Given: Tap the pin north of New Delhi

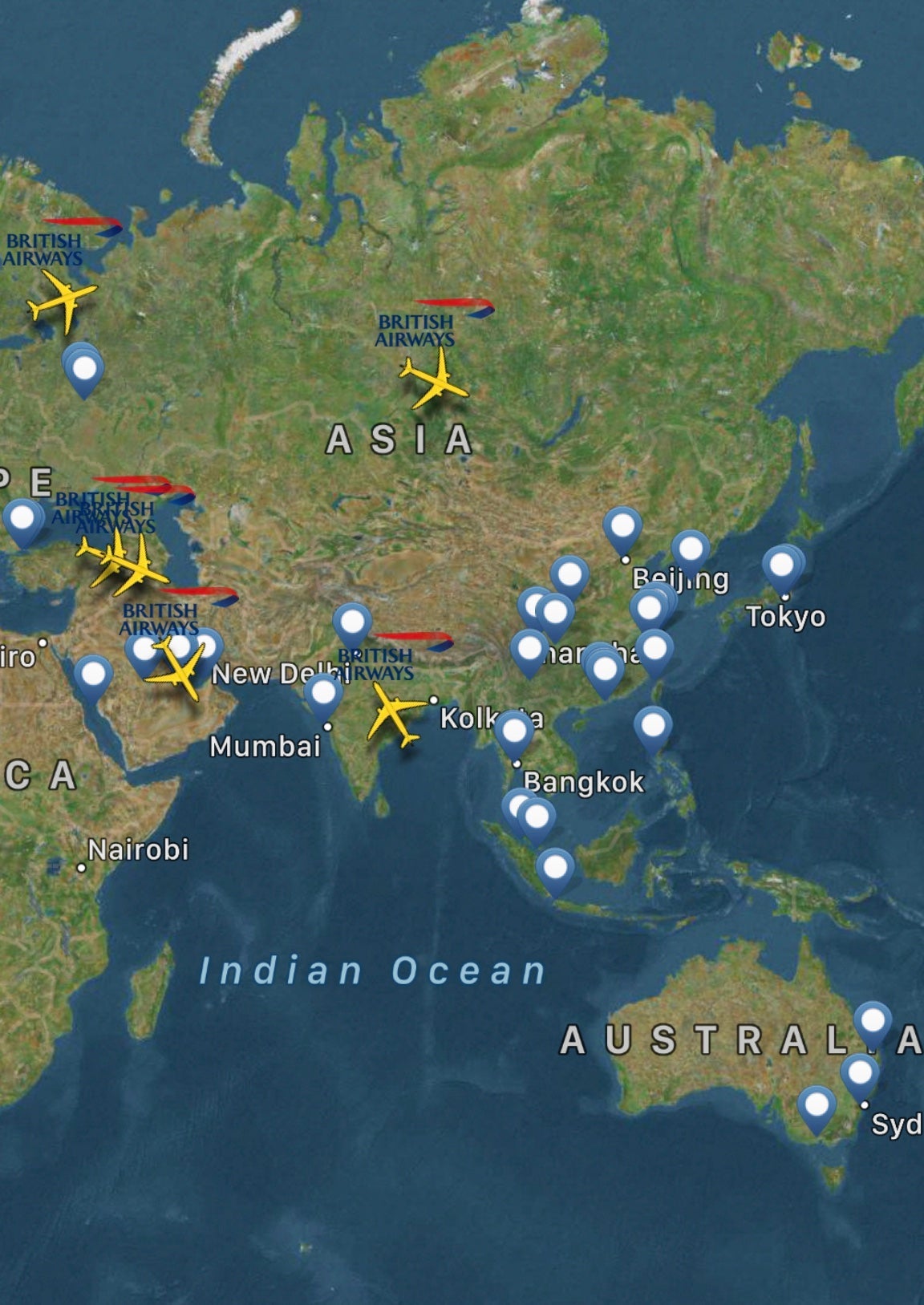Looking at the screenshot, I should pyautogui.click(x=351, y=622).
